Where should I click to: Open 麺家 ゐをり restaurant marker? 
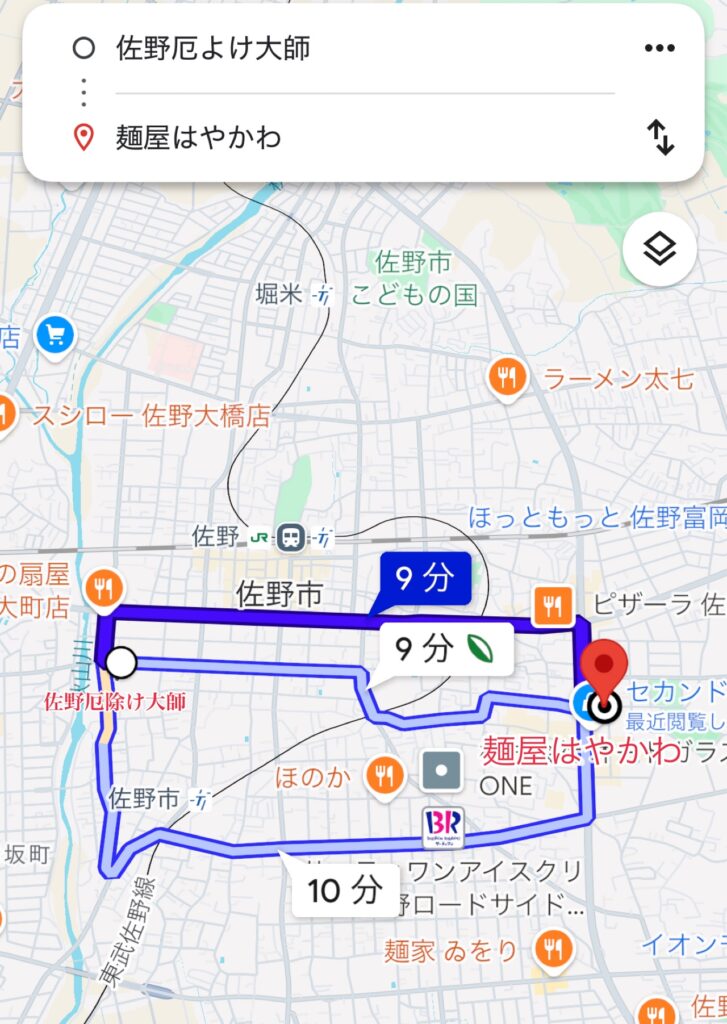tap(551, 949)
